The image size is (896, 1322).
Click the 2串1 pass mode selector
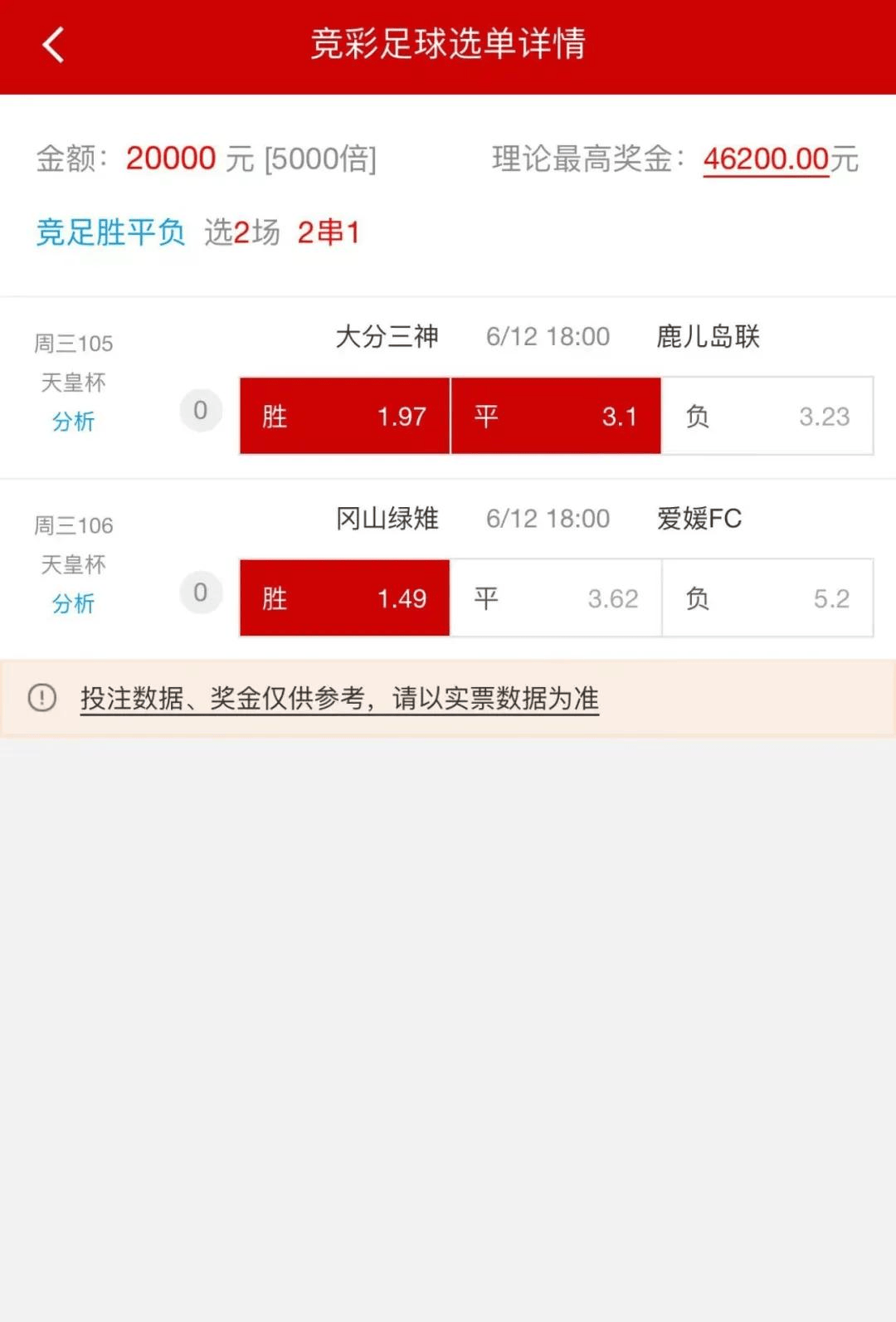click(329, 233)
